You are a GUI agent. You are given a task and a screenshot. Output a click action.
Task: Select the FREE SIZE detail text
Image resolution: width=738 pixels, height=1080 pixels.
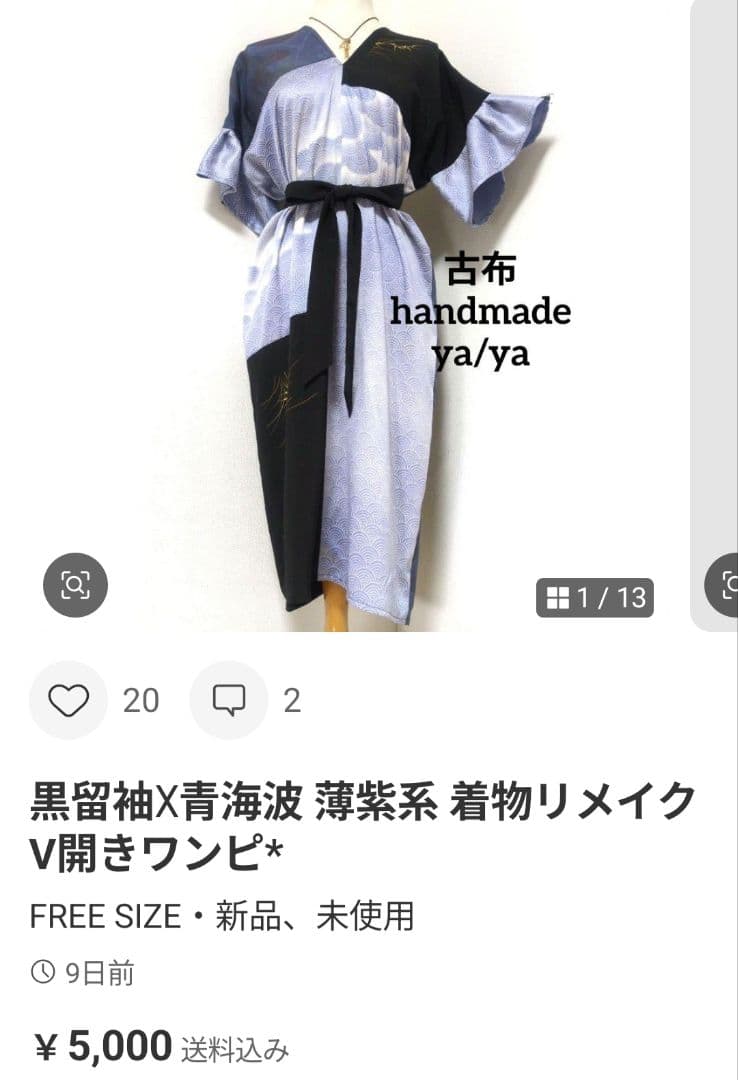point(110,915)
